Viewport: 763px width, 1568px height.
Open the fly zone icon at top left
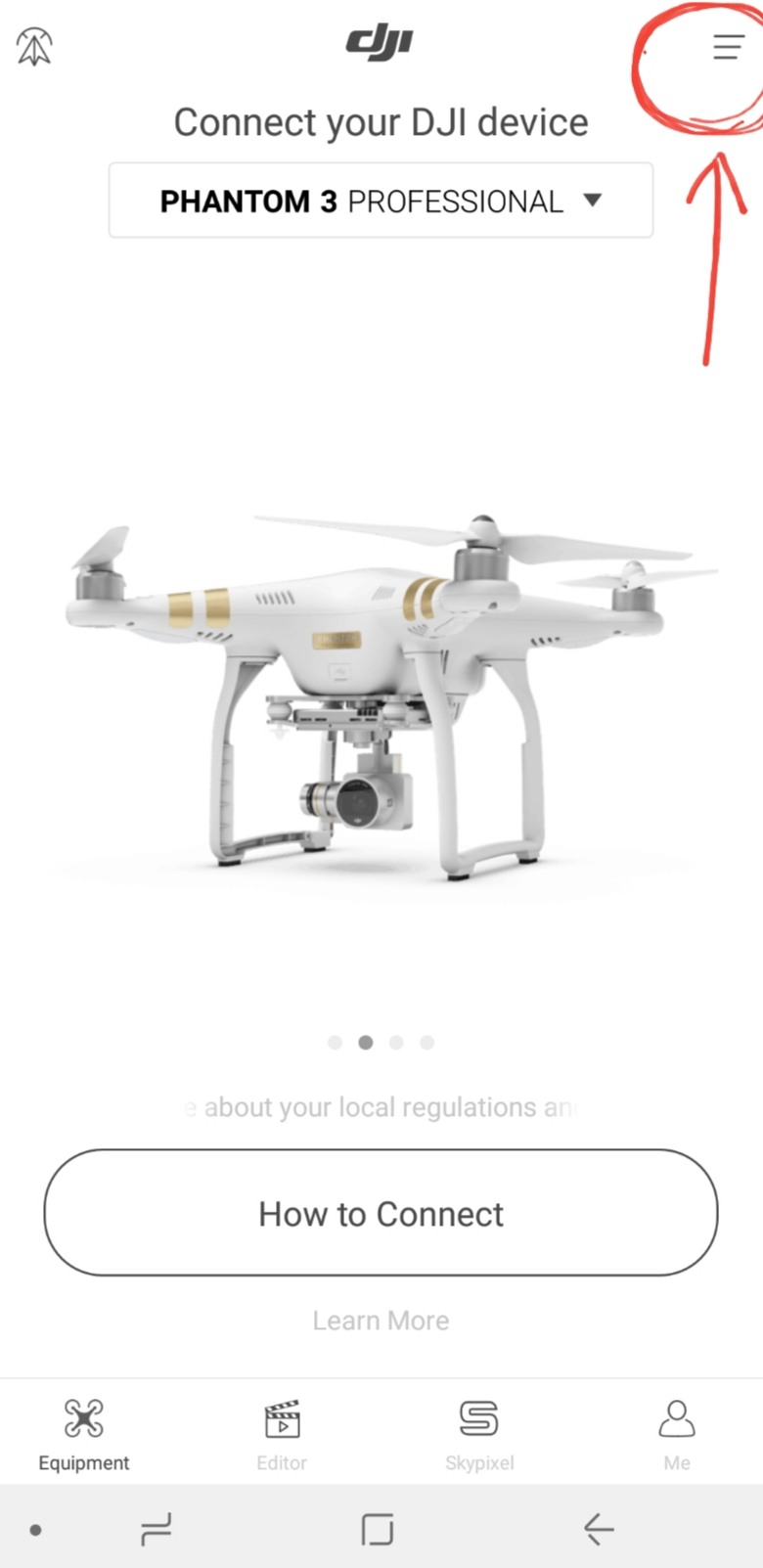coord(34,47)
